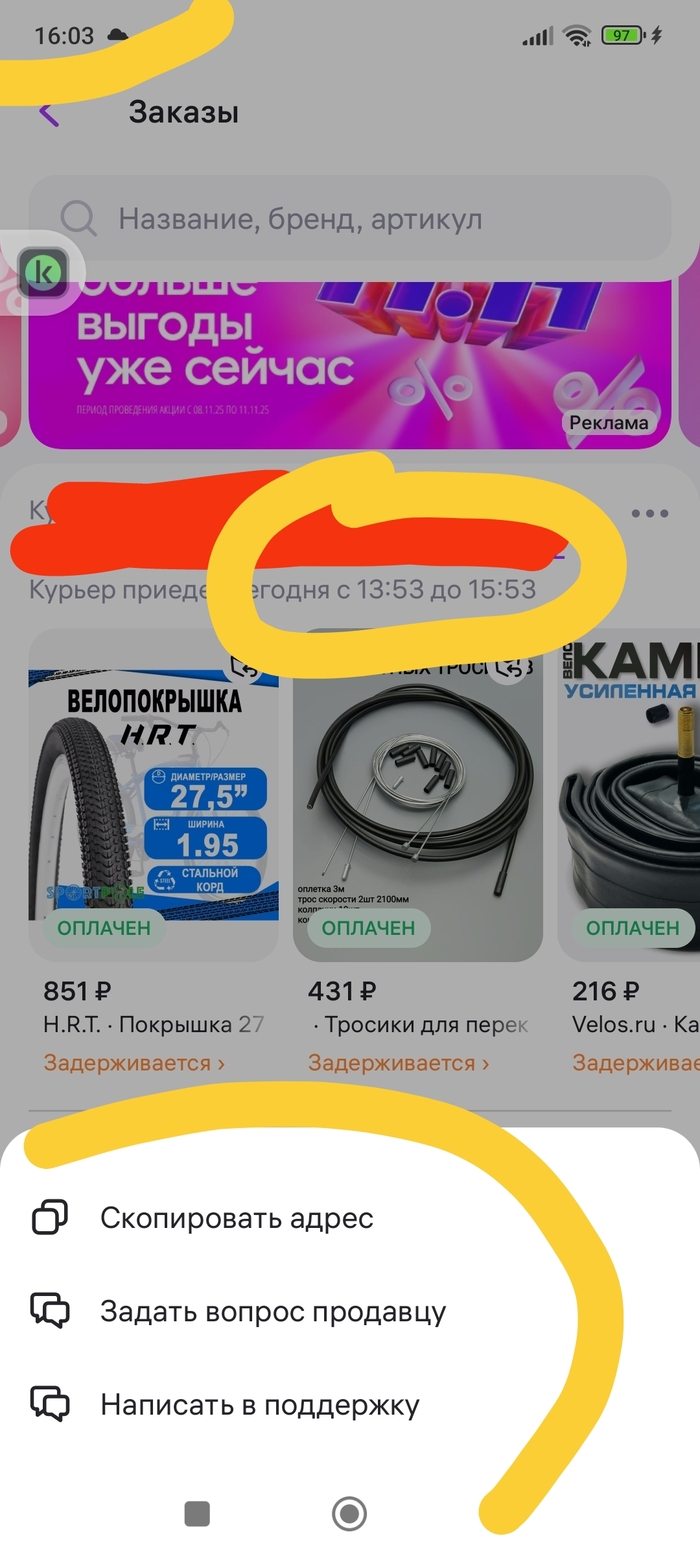Open the search field Название, бренд, артикул
This screenshot has height=1556, width=700.
[x=350, y=218]
